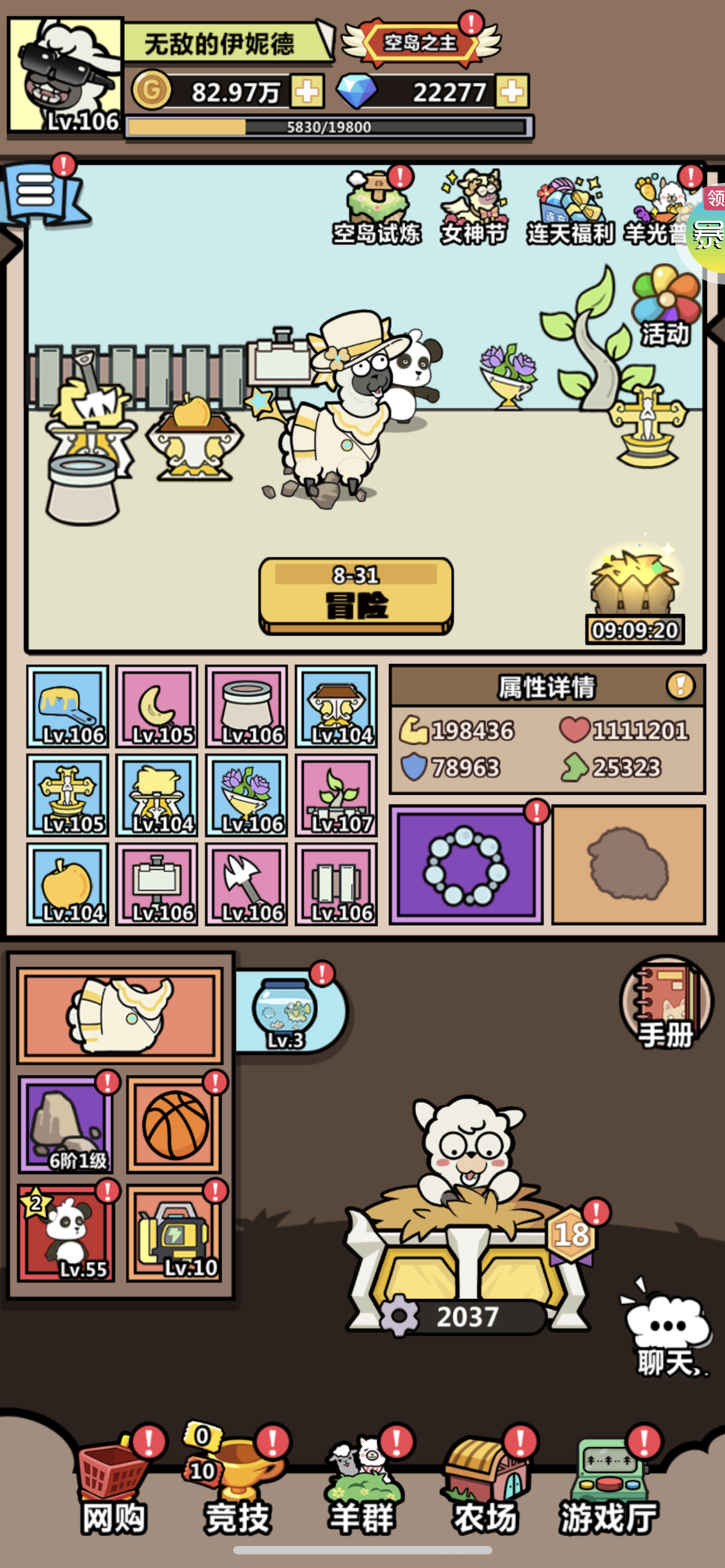Tap the player avatar Lv.106
This screenshot has width=725, height=1568.
(x=64, y=76)
